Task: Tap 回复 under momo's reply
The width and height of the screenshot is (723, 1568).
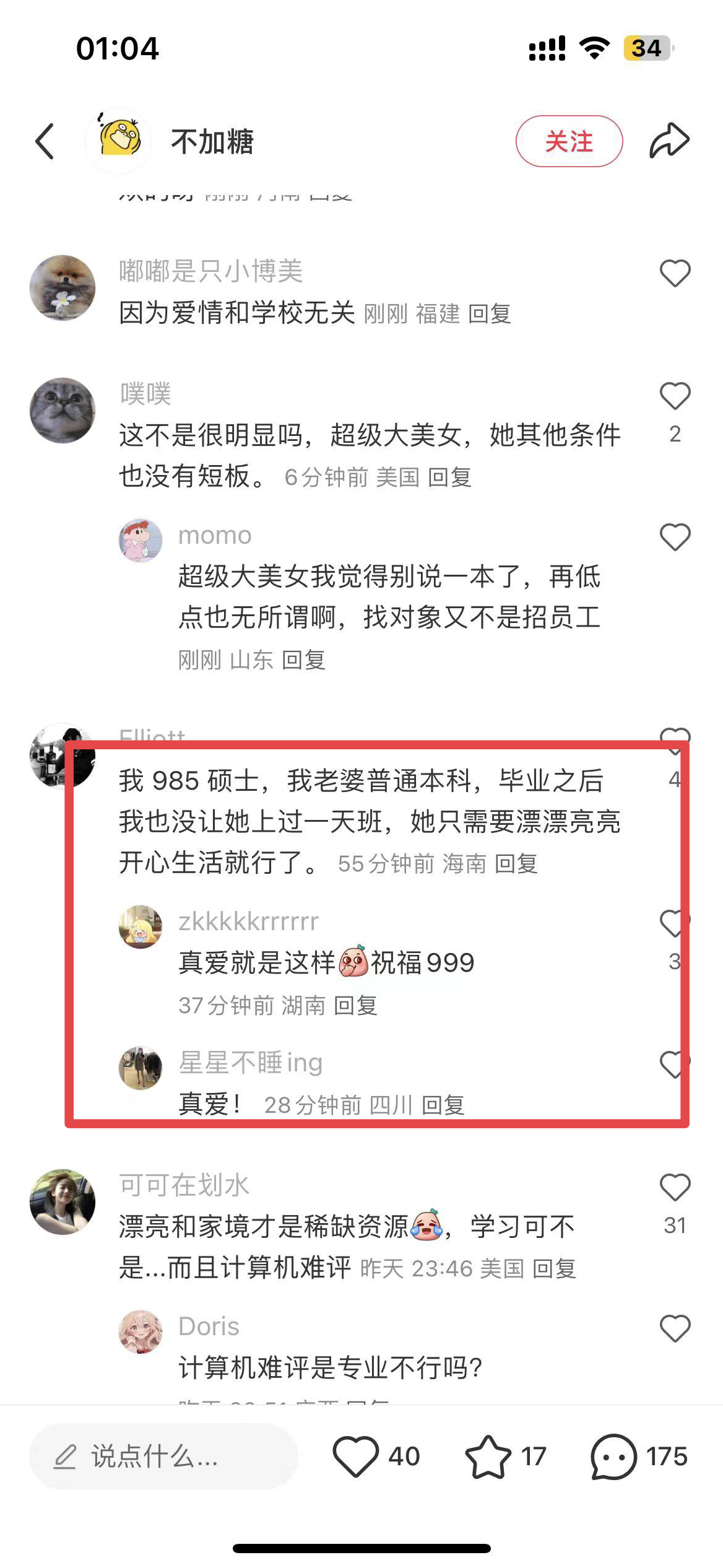Action: 303,660
